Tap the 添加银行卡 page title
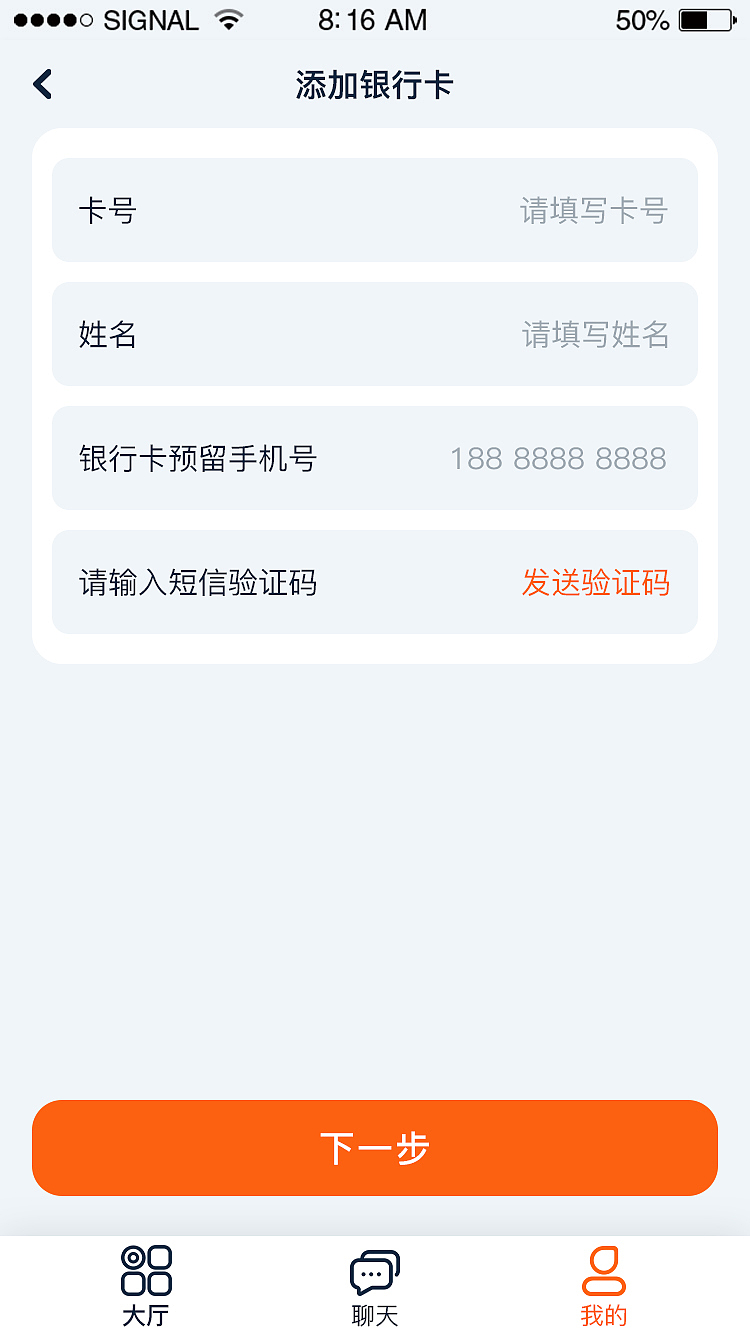This screenshot has height=1334, width=750. [374, 86]
